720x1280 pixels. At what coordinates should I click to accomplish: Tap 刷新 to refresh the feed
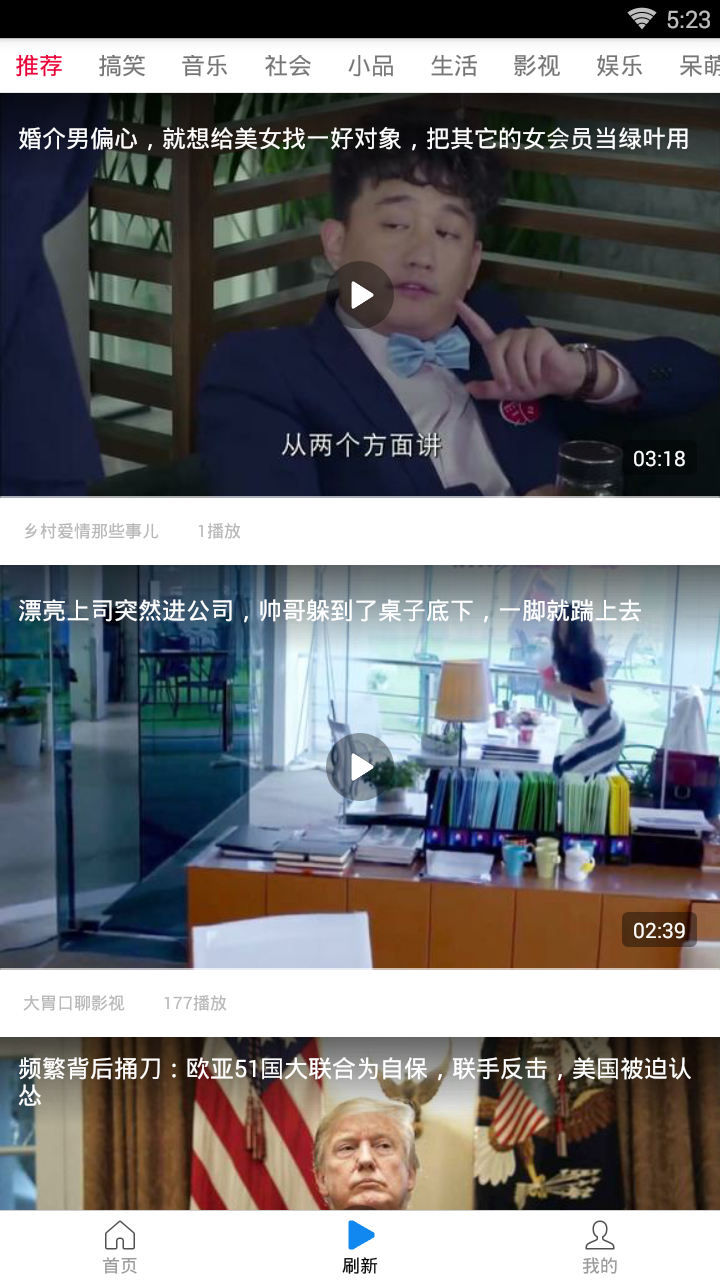point(360,1246)
